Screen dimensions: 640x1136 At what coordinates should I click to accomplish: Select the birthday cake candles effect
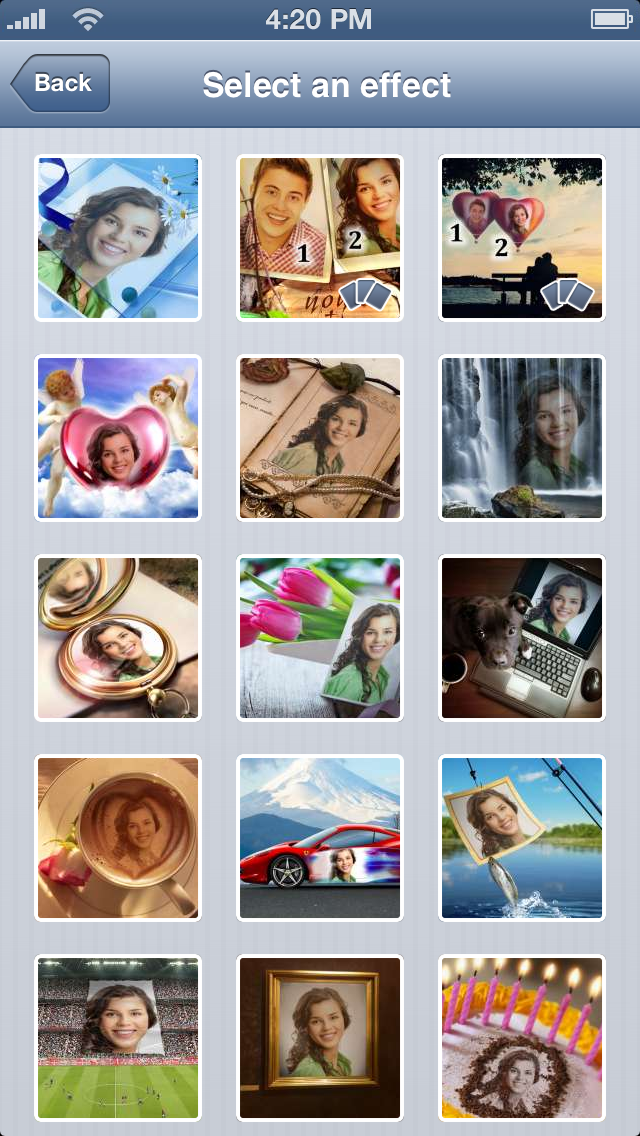coord(522,1038)
